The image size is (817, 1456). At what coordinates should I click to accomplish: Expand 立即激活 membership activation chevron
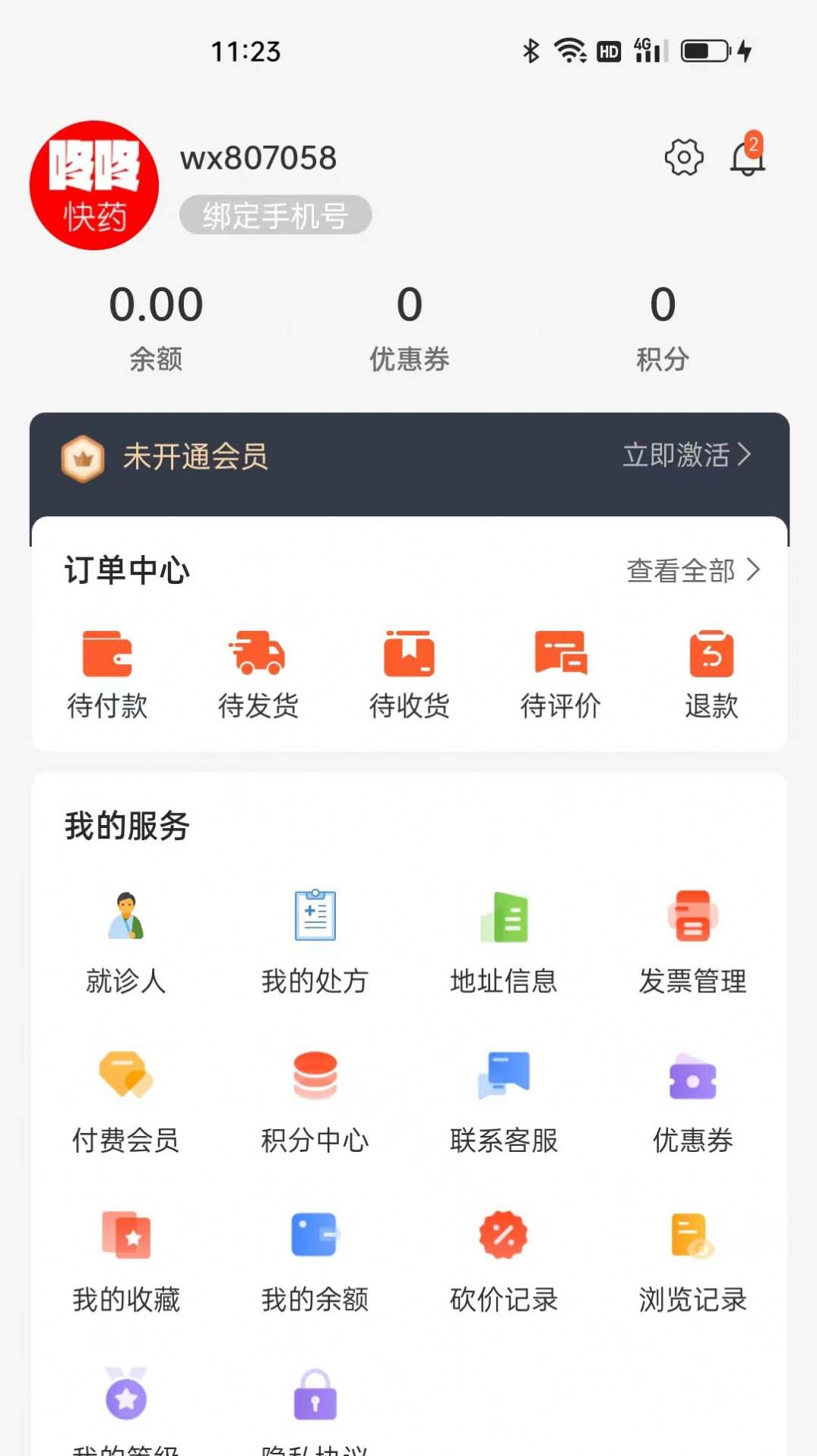(686, 457)
